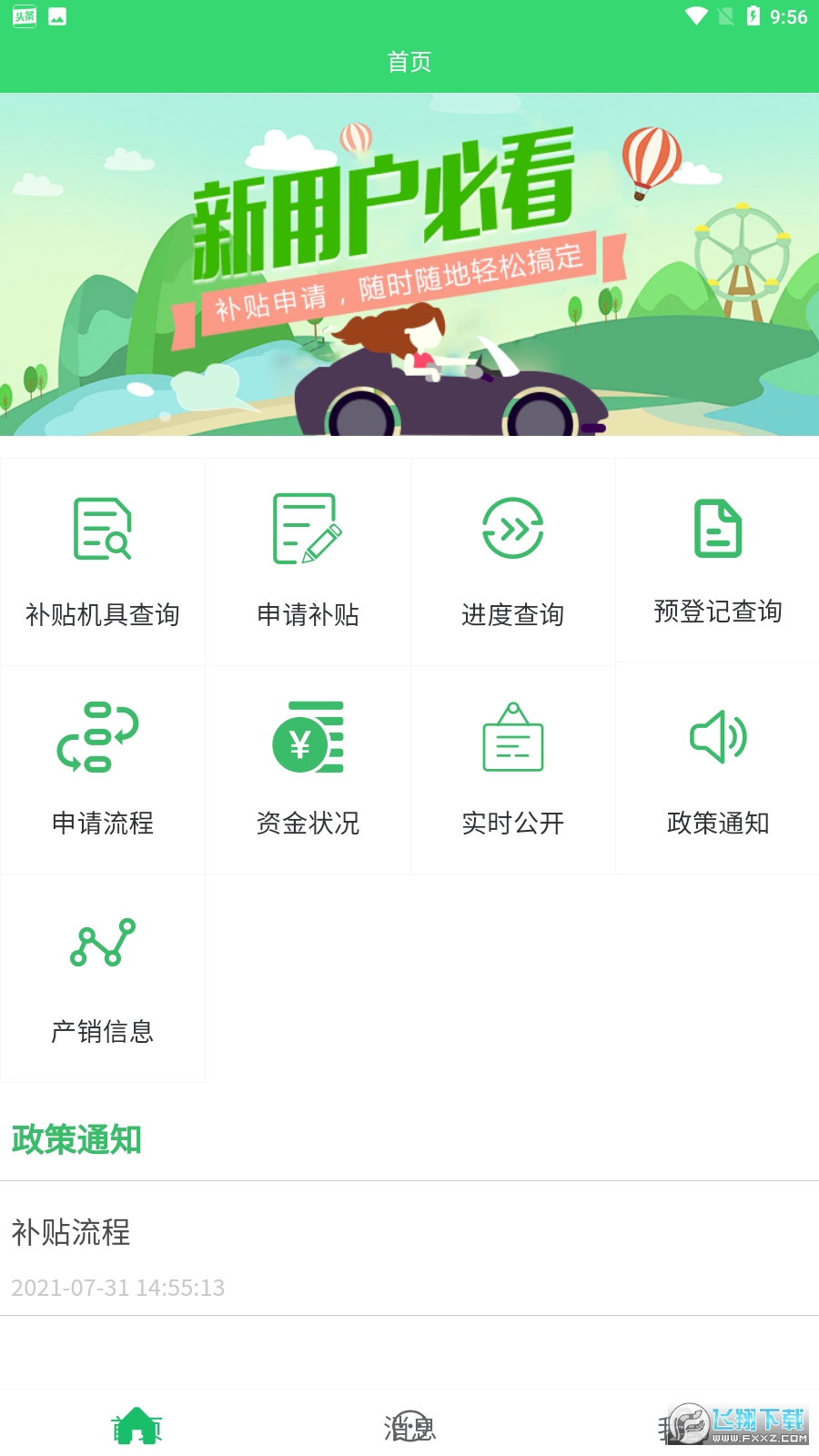Click the 申请流程 flow icon
The width and height of the screenshot is (819, 1456).
click(x=102, y=739)
